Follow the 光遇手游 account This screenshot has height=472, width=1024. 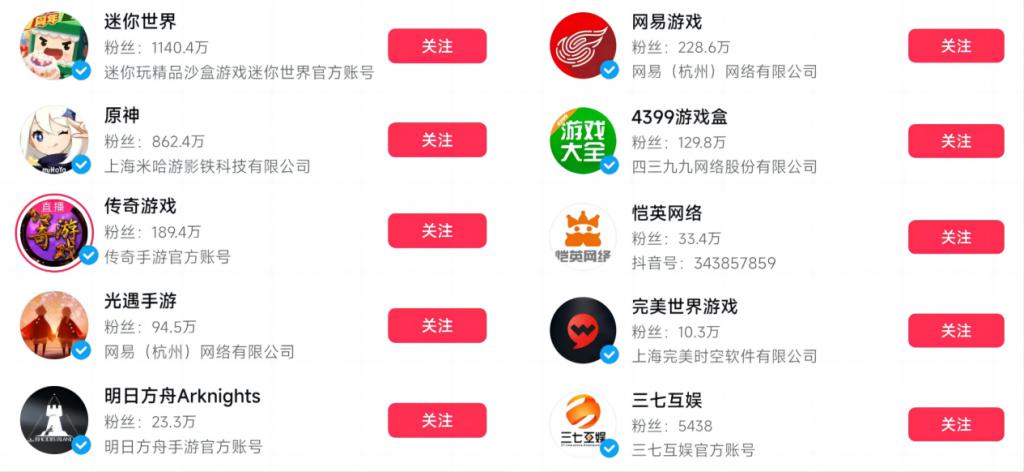tap(437, 326)
